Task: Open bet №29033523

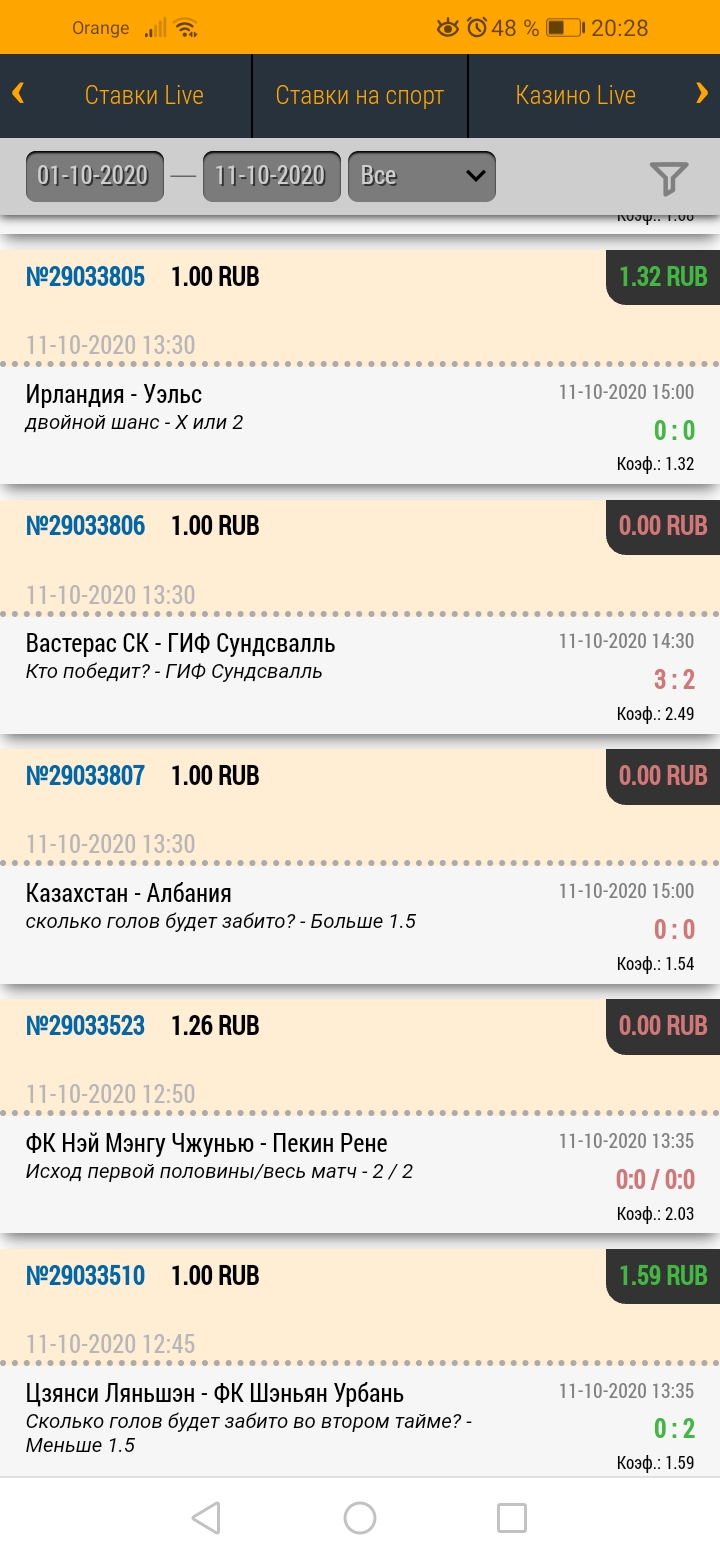Action: pyautogui.click(x=85, y=1026)
